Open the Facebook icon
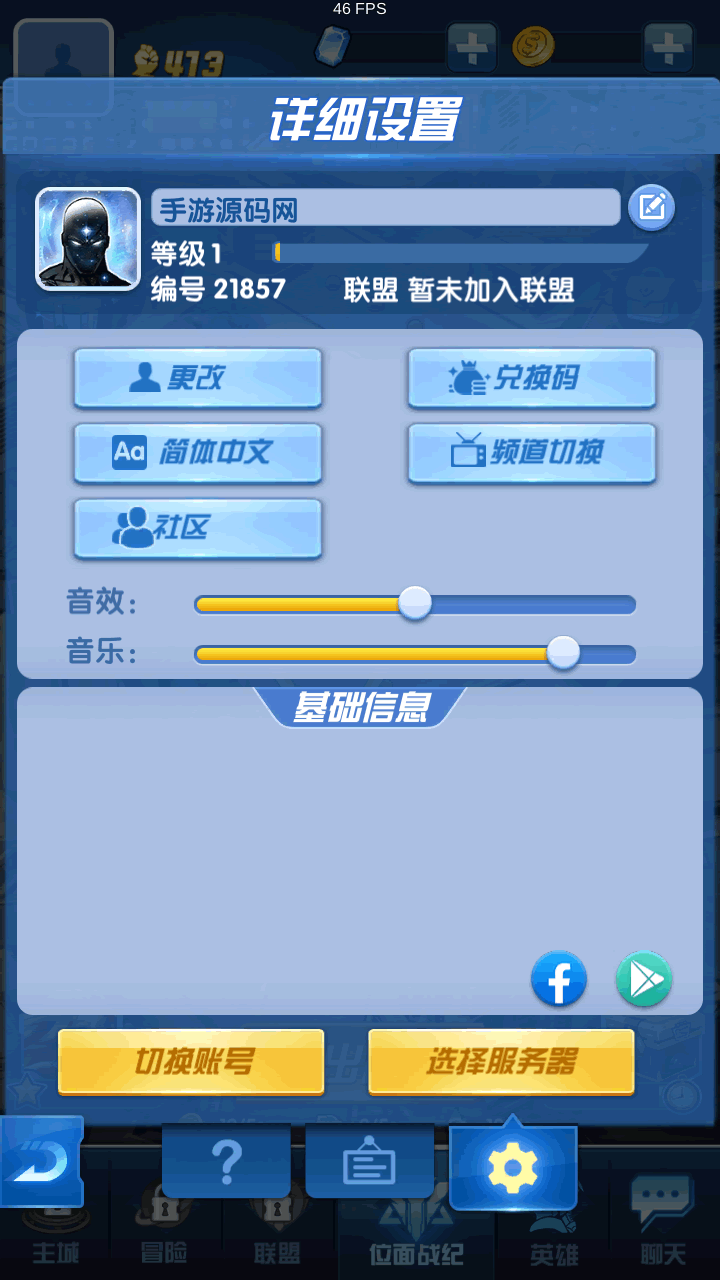The width and height of the screenshot is (720, 1280). tap(558, 979)
